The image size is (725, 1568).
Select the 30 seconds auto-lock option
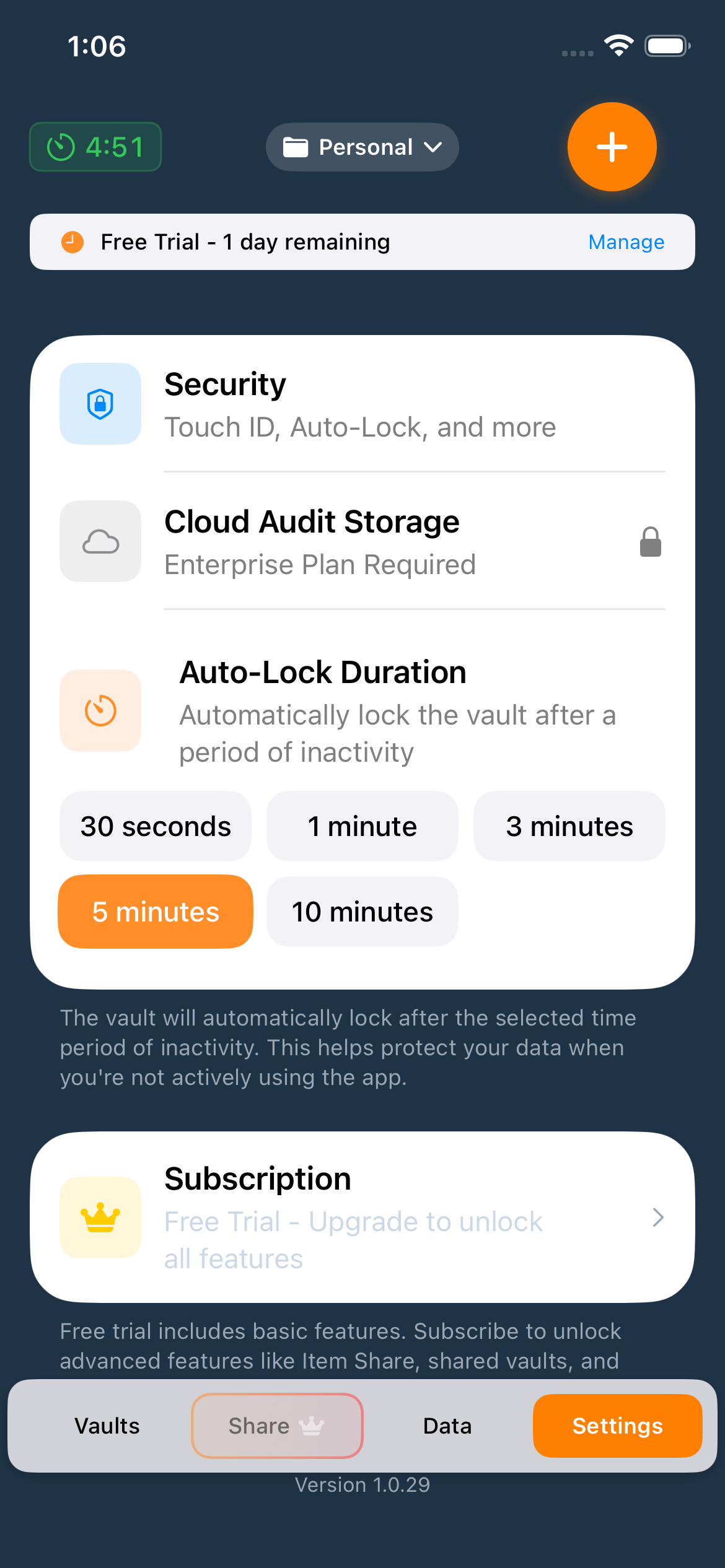pos(155,825)
